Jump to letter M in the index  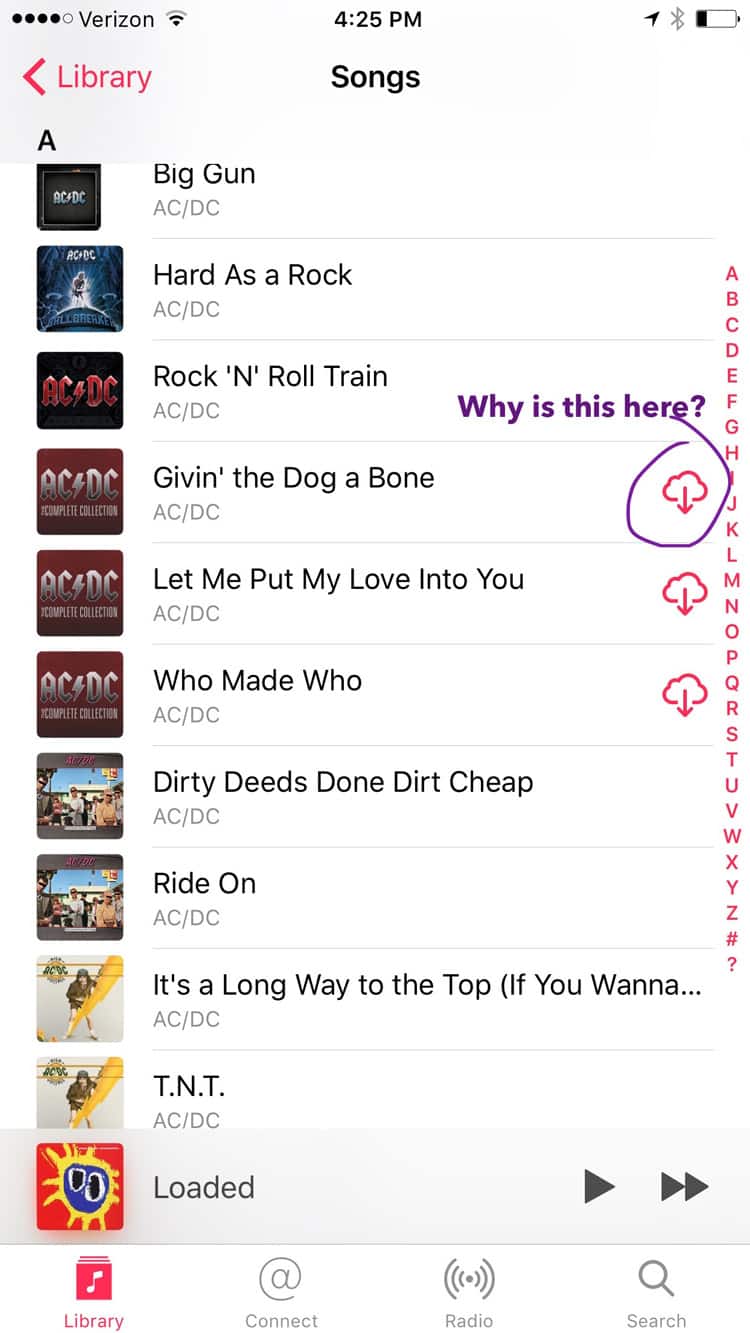click(732, 580)
